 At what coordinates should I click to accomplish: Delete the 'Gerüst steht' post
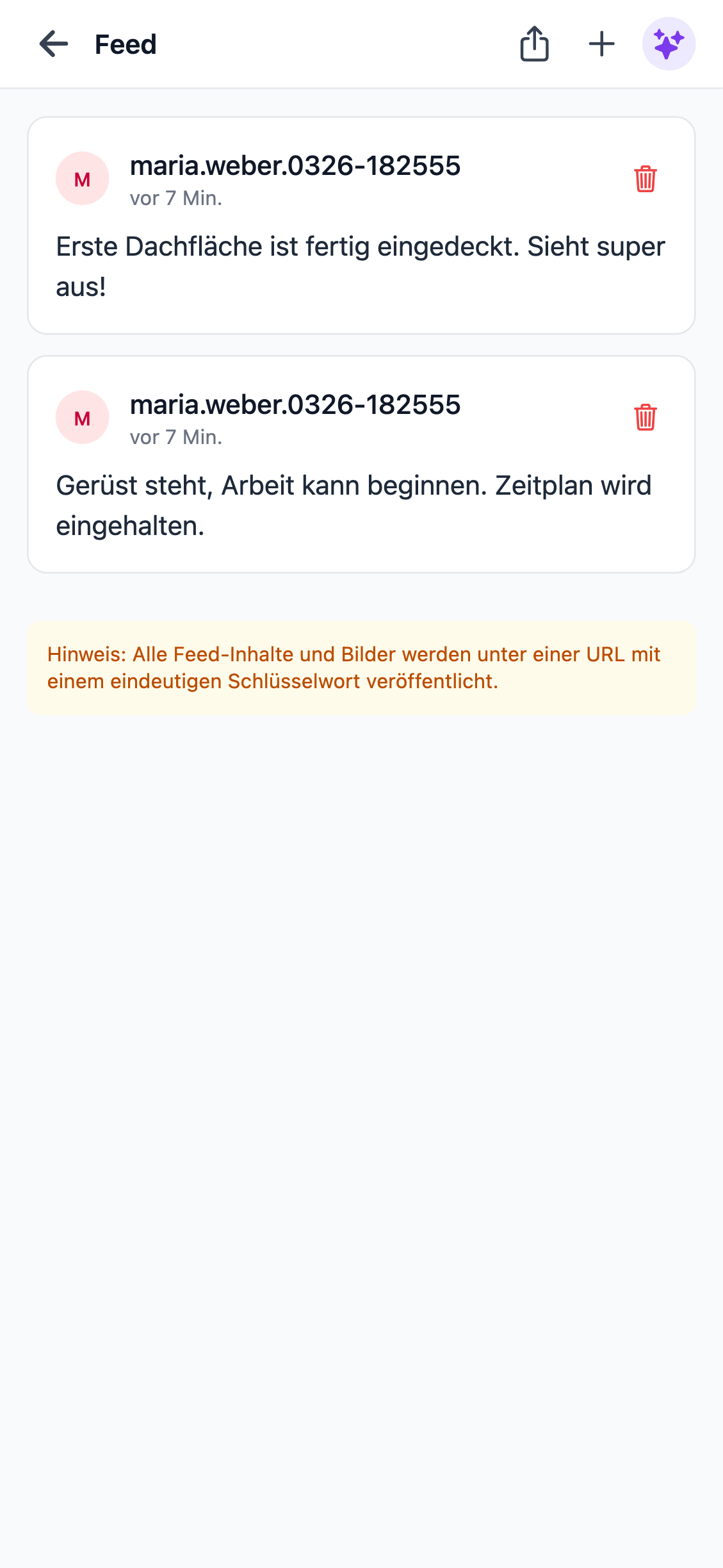click(645, 418)
